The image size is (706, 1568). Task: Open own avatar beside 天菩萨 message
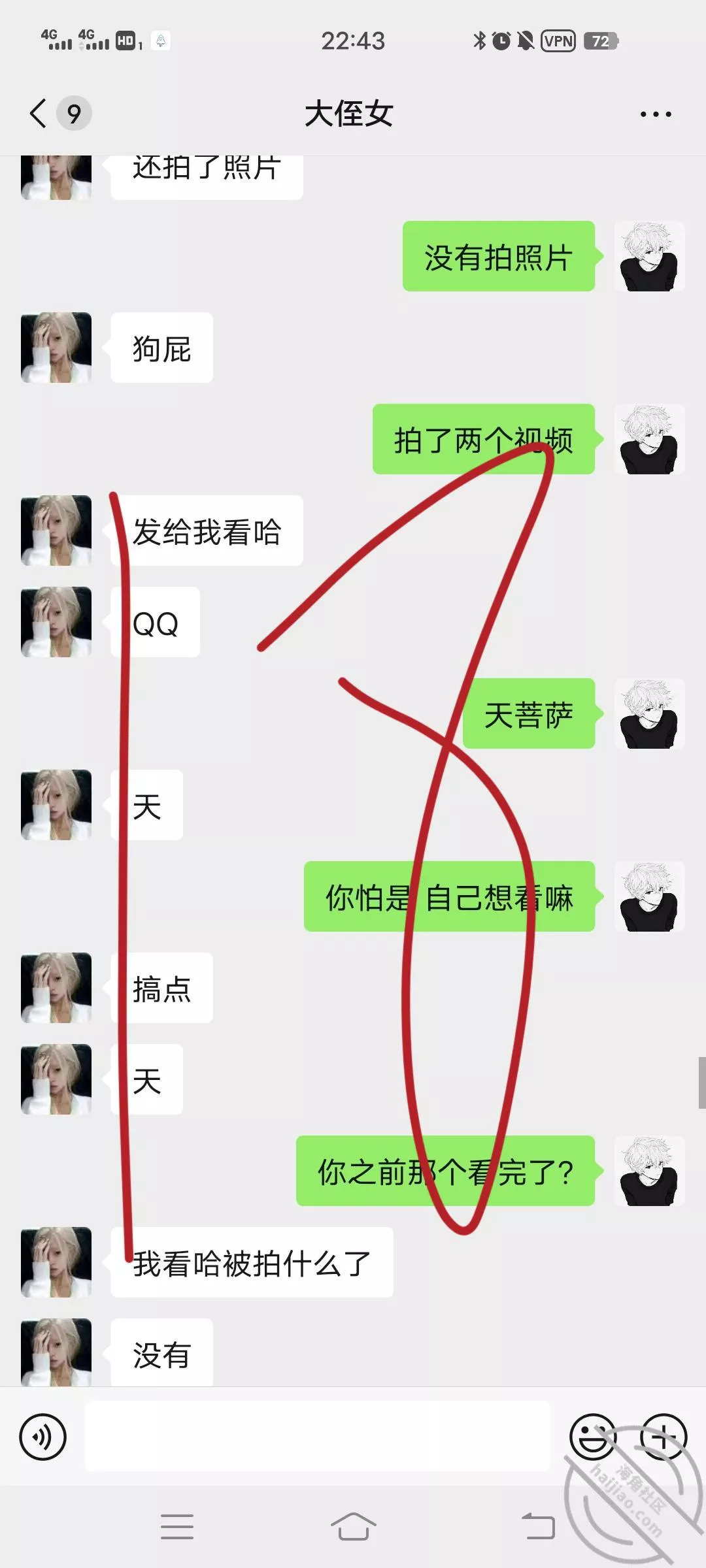click(x=649, y=713)
